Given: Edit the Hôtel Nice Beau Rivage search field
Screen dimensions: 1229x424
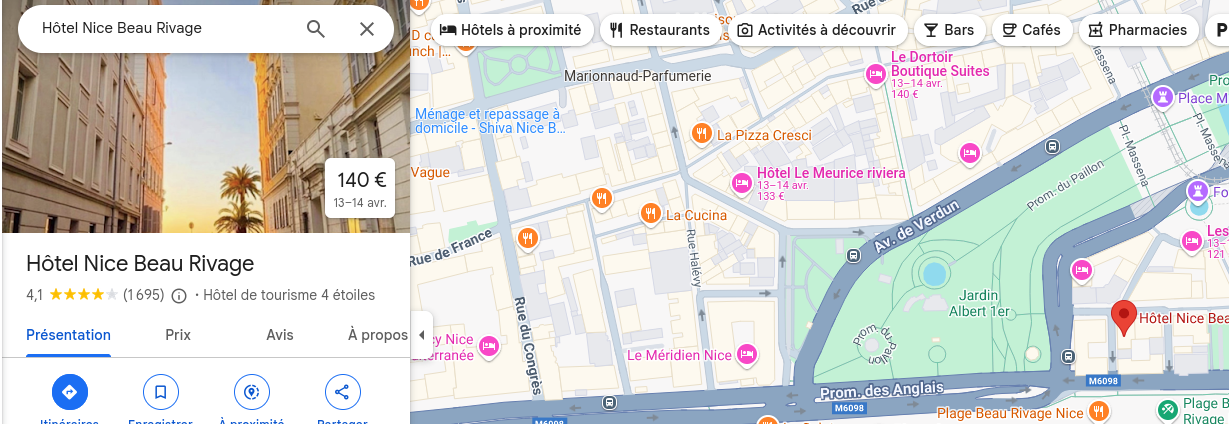Looking at the screenshot, I should [160, 29].
